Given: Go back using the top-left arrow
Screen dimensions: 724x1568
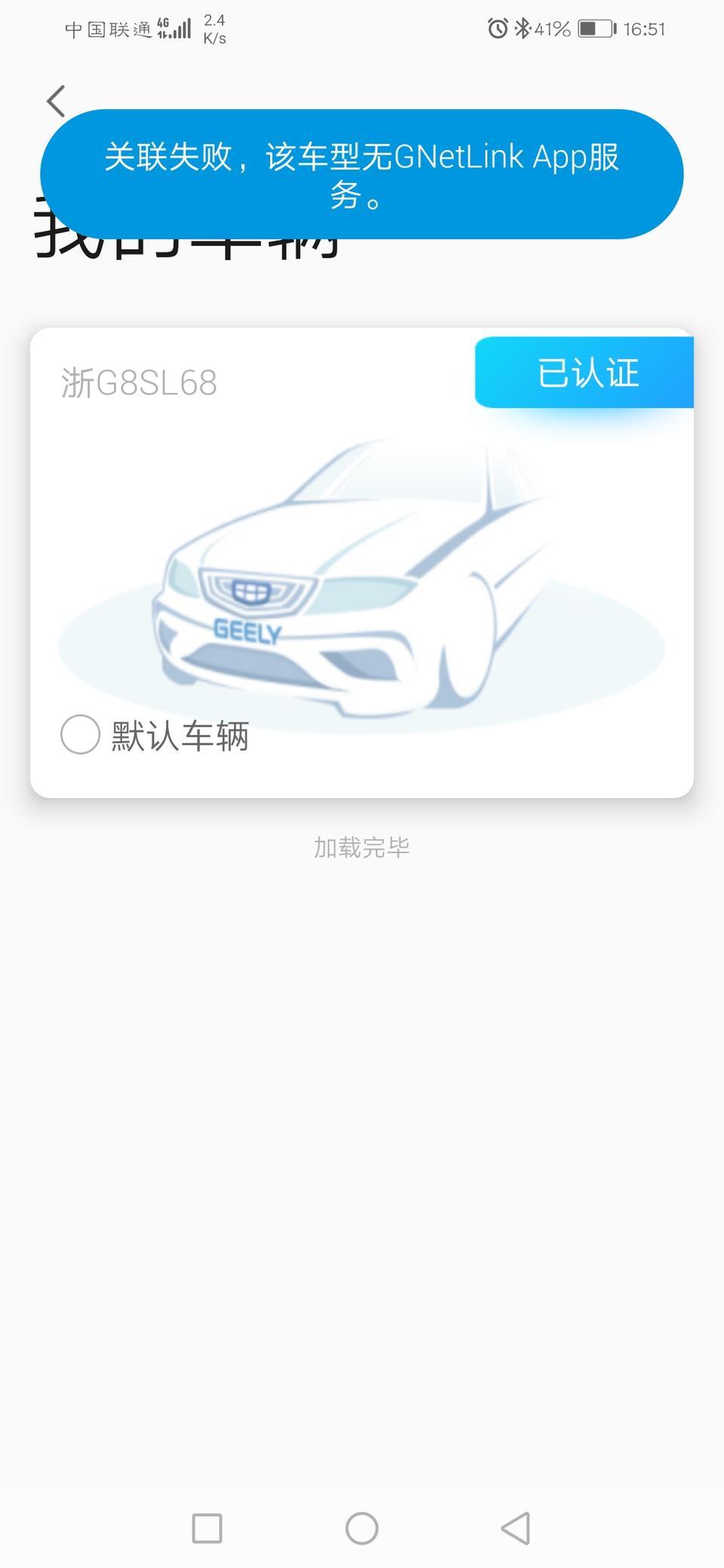Looking at the screenshot, I should [56, 100].
